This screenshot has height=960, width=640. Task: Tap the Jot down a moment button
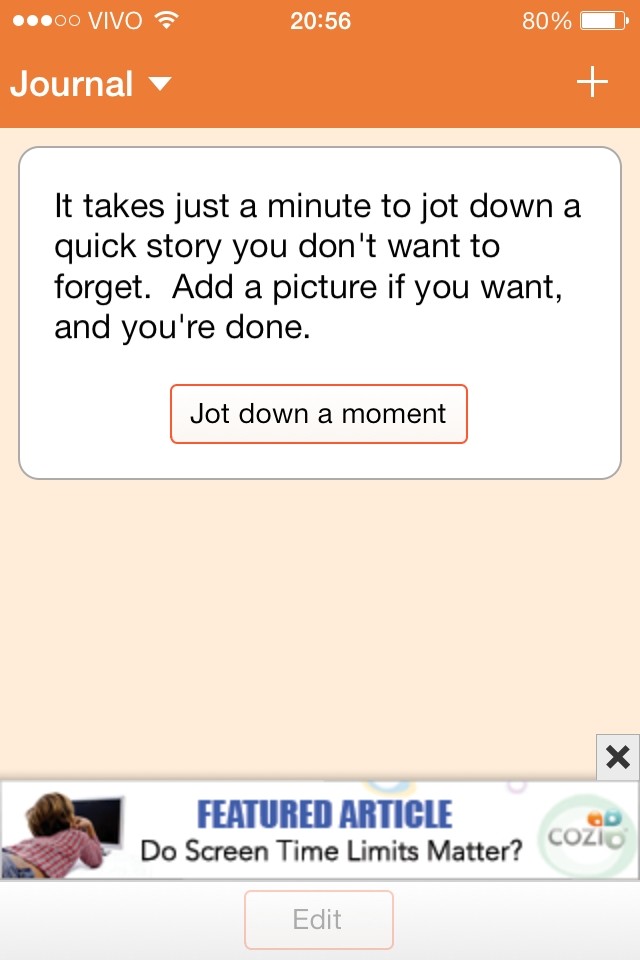[318, 414]
